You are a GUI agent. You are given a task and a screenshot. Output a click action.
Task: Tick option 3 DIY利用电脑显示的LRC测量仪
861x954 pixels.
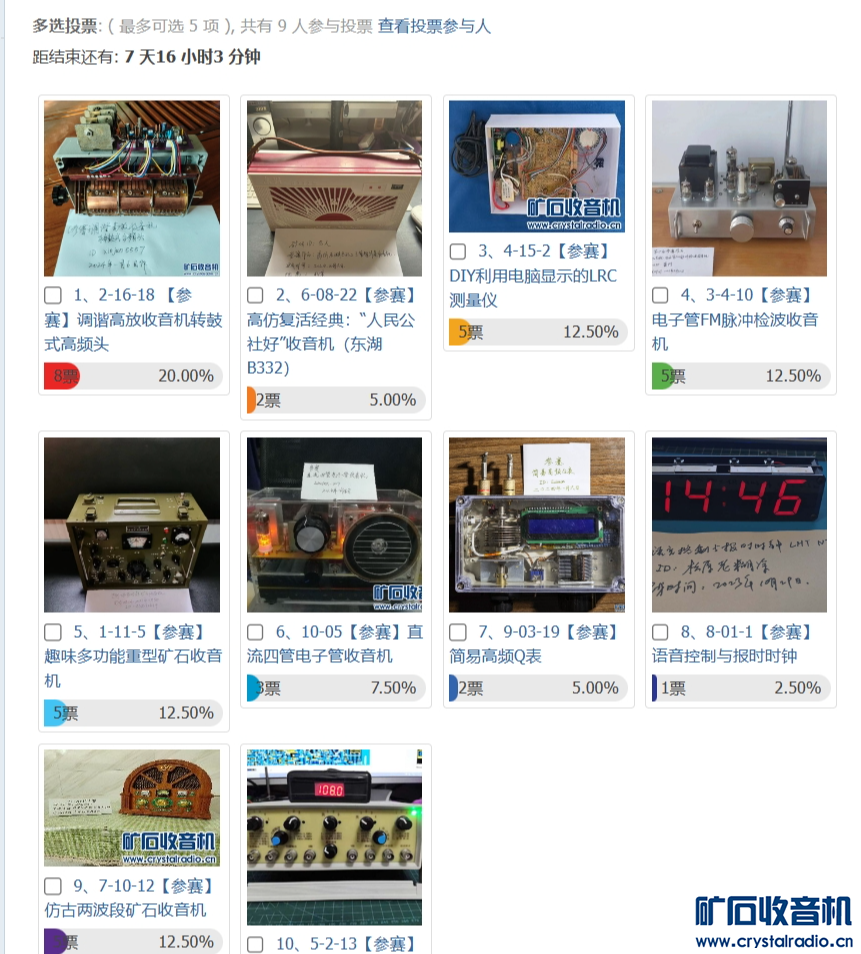[458, 251]
